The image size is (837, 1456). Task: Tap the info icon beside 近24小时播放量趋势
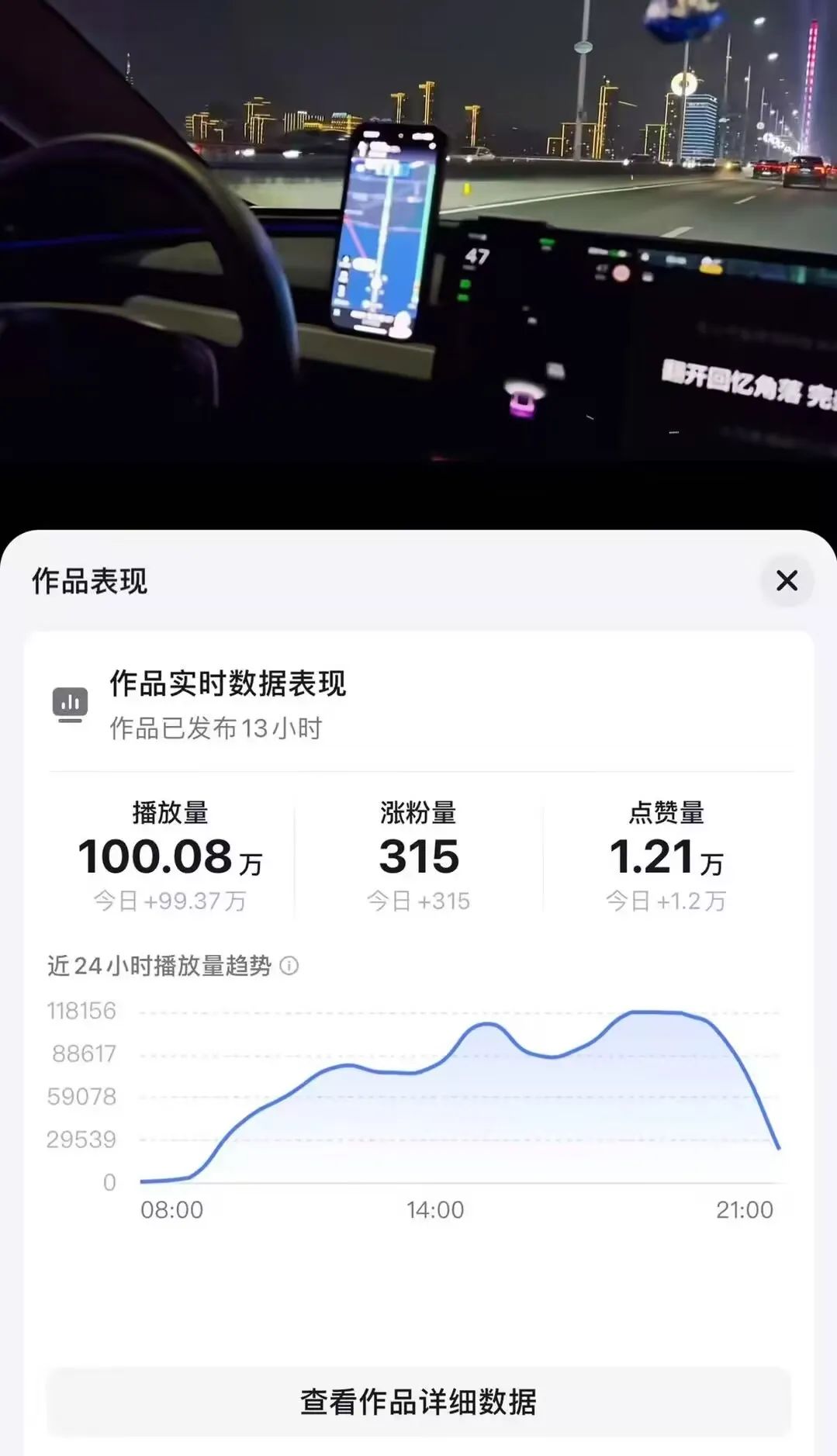click(289, 966)
